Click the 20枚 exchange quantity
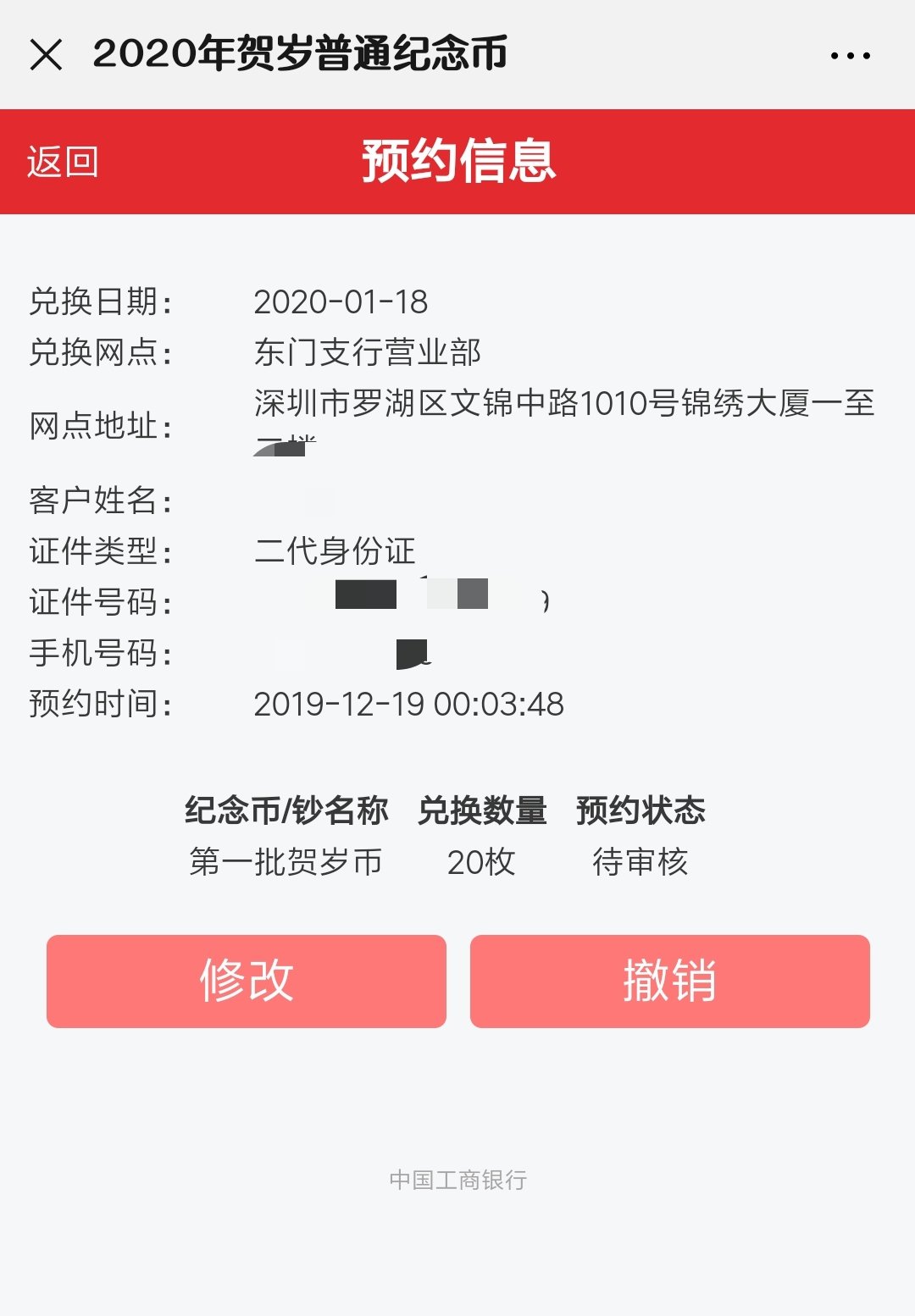This screenshot has height=1316, width=915. coord(481,862)
